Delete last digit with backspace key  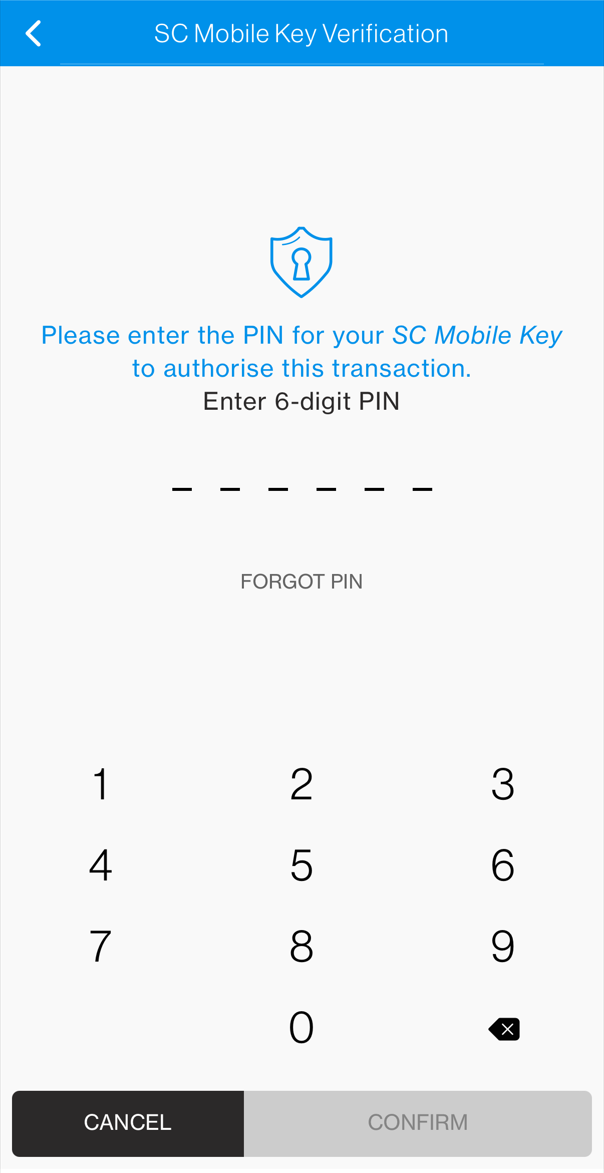tap(504, 1030)
